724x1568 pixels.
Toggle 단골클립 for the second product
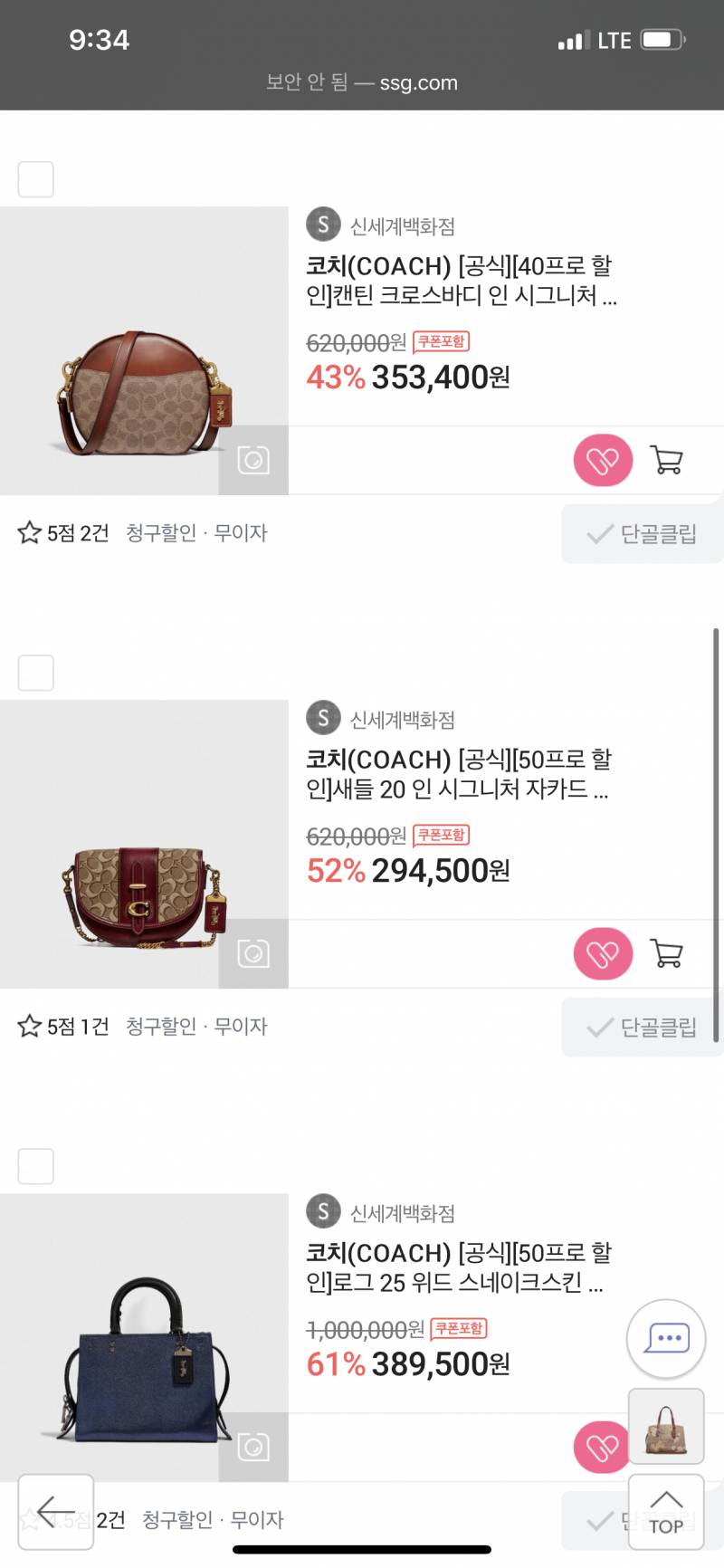[642, 1027]
